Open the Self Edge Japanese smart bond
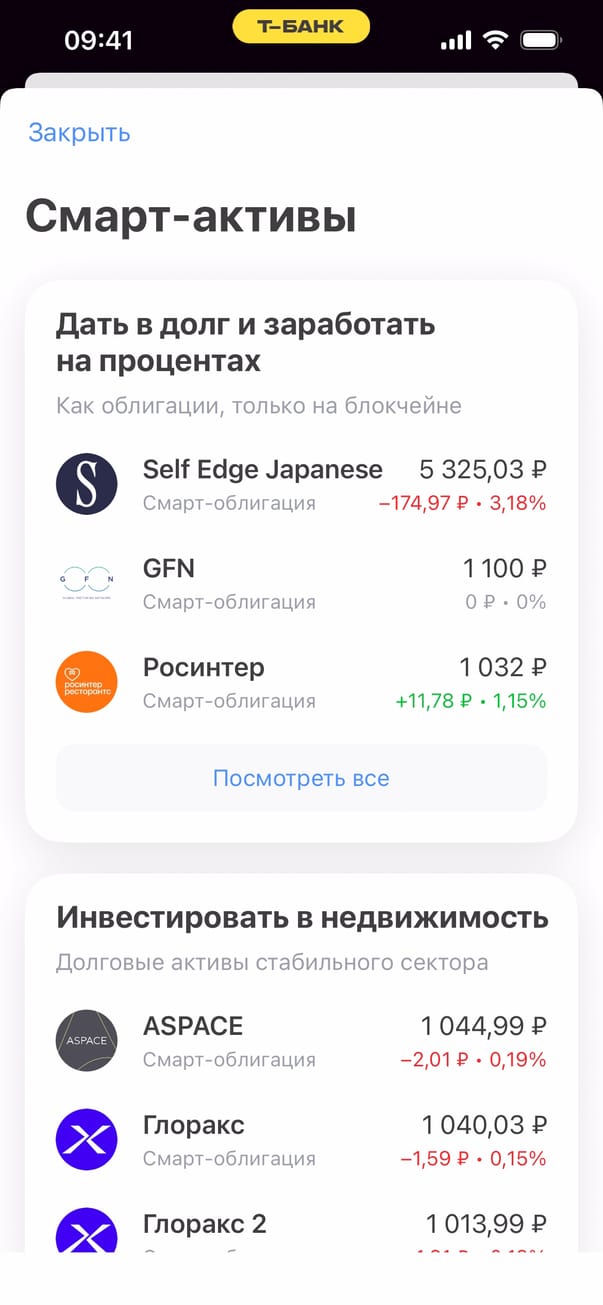The image size is (603, 1305). click(x=300, y=484)
